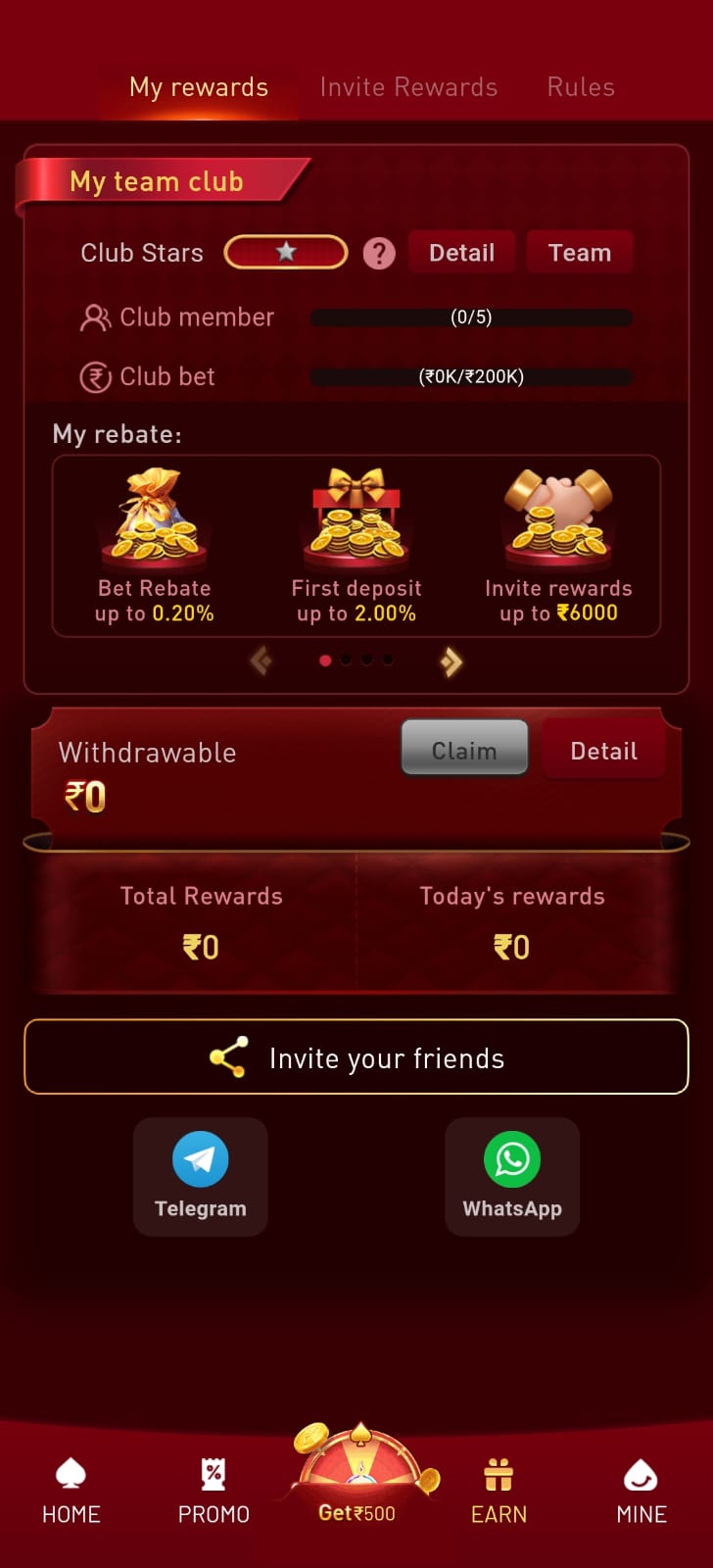Open the Rules tab

pos(581,87)
